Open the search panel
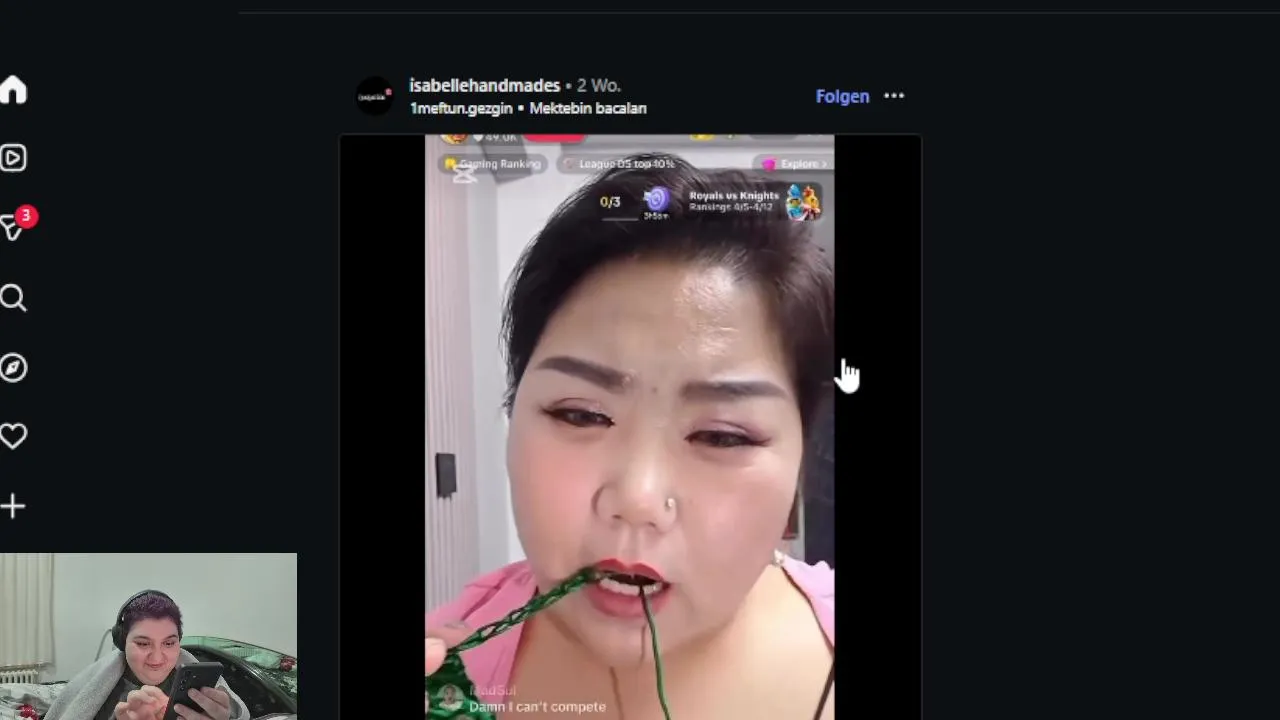 click(13, 298)
